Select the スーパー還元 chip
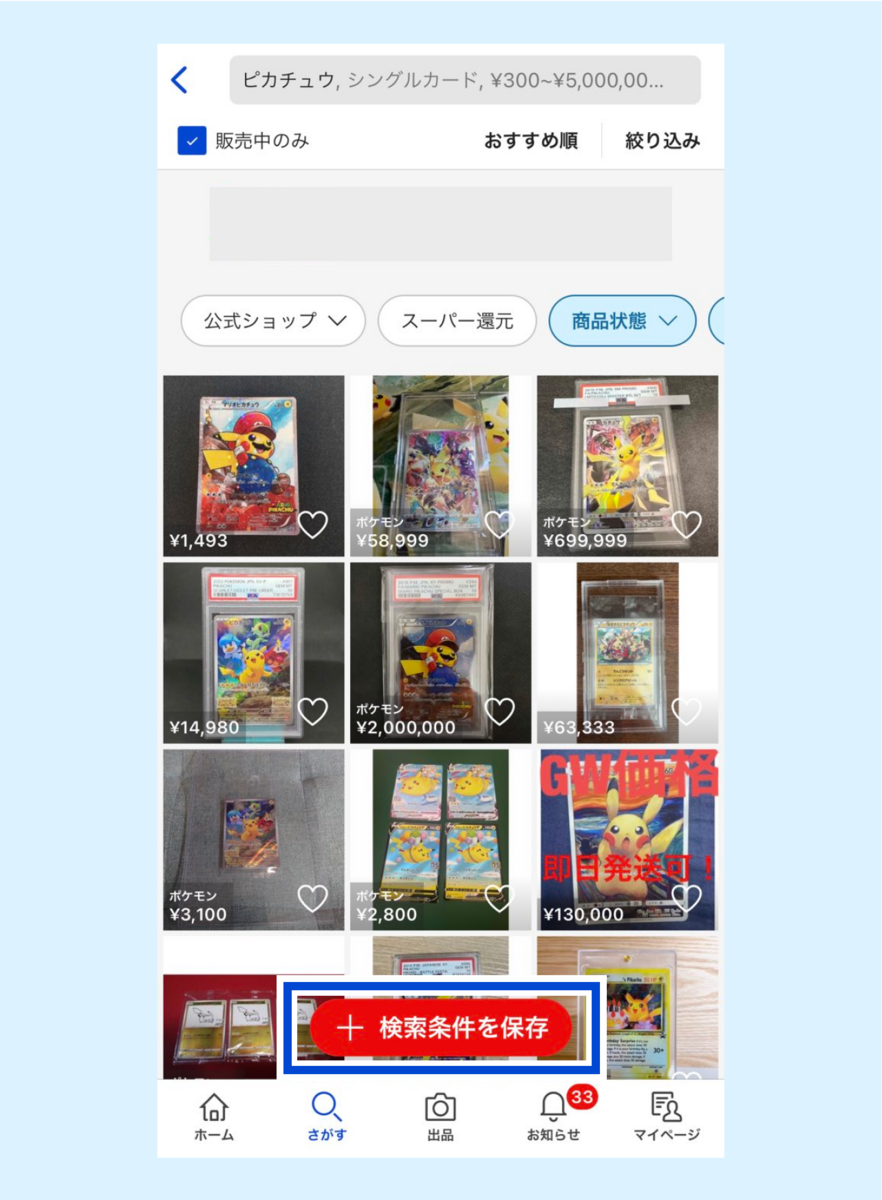This screenshot has width=882, height=1200. pyautogui.click(x=456, y=321)
